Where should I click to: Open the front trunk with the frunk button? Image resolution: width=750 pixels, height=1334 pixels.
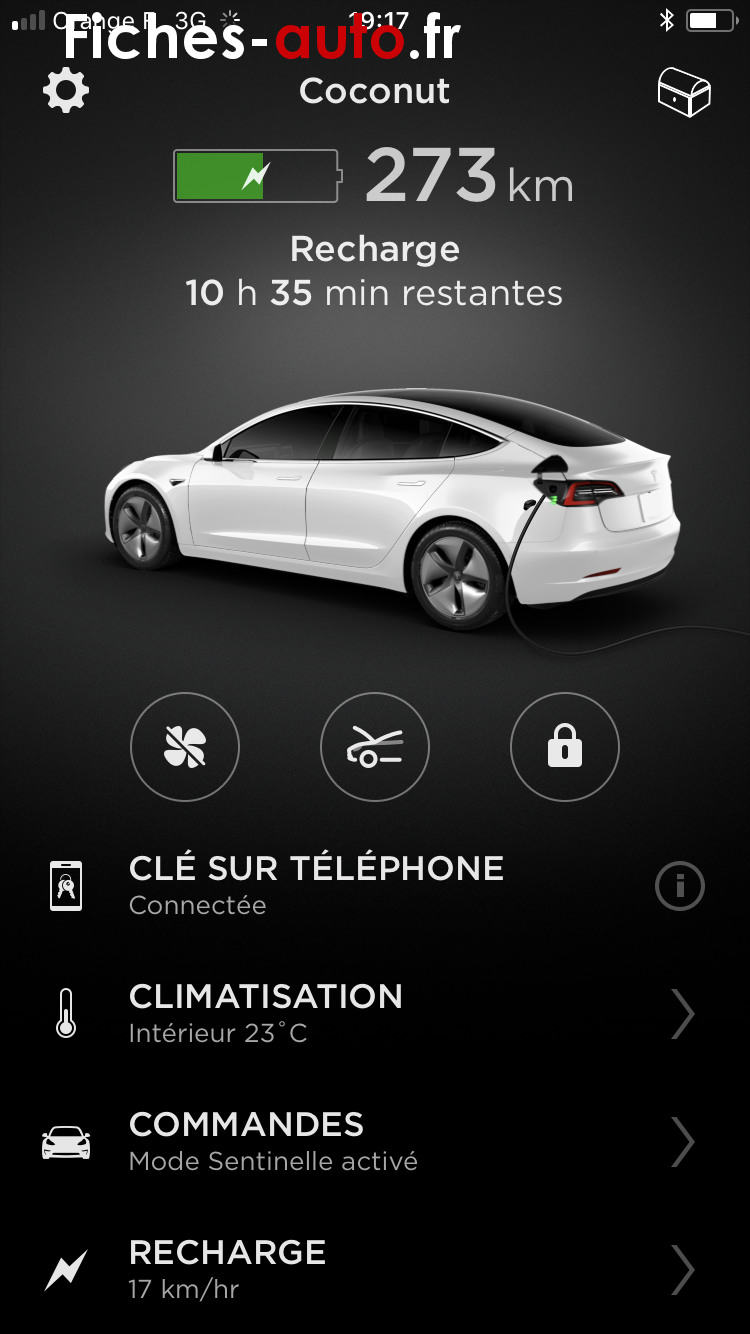[x=375, y=747]
